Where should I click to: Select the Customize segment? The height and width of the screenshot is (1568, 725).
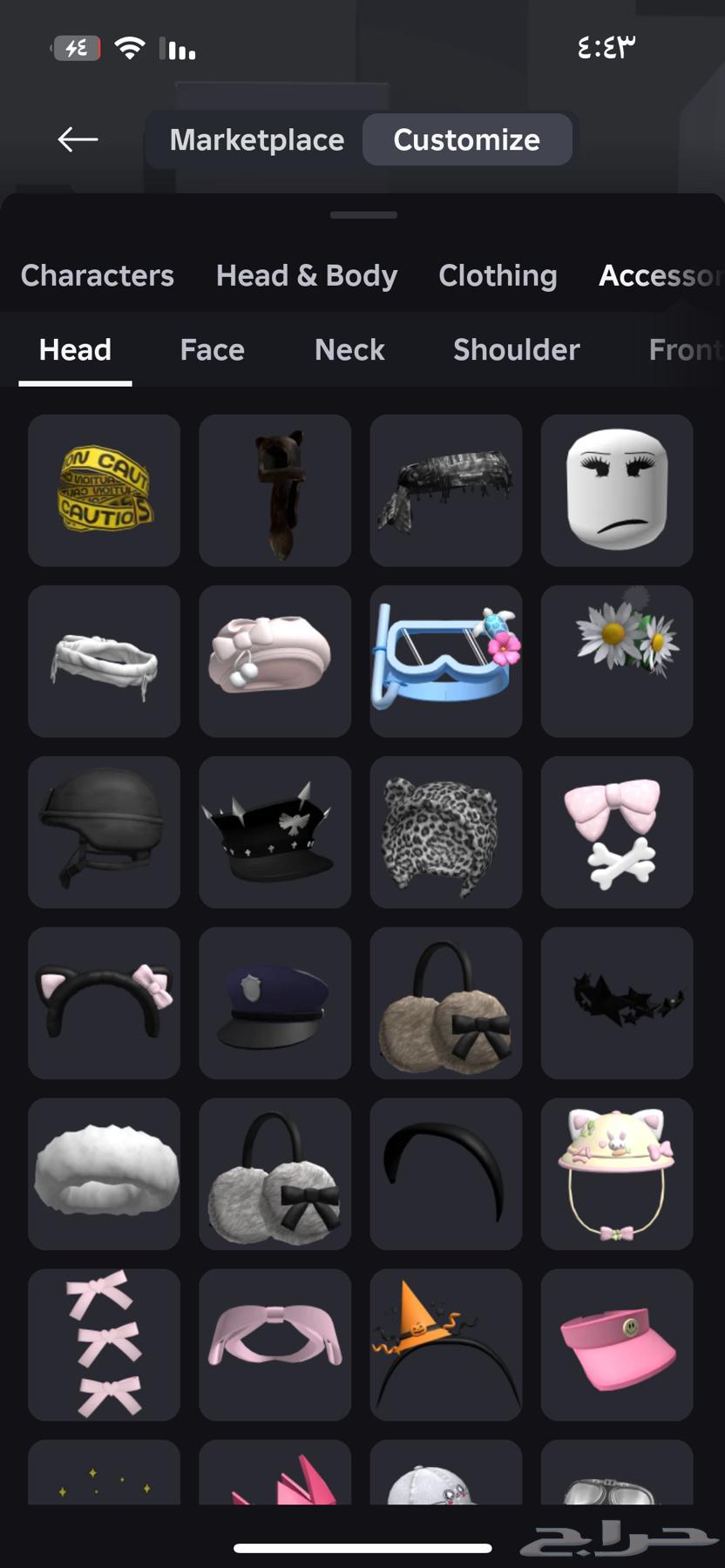(x=466, y=139)
